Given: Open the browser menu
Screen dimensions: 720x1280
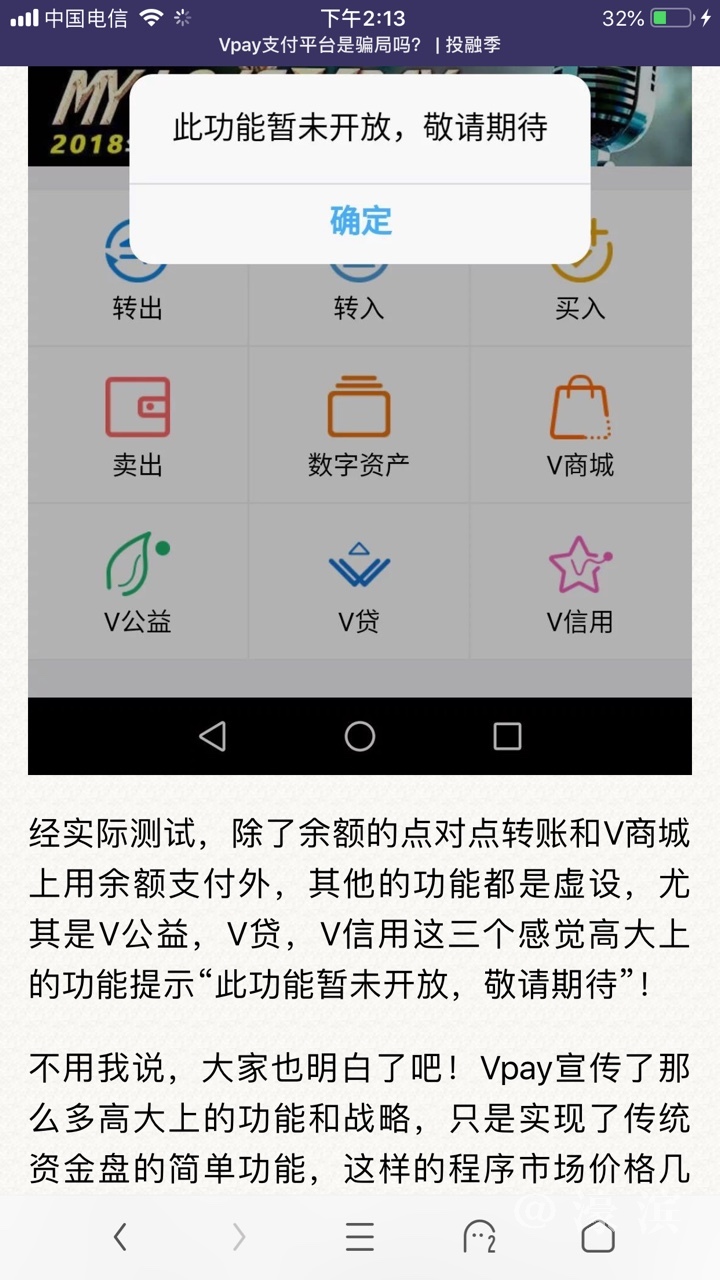Looking at the screenshot, I should (359, 1237).
